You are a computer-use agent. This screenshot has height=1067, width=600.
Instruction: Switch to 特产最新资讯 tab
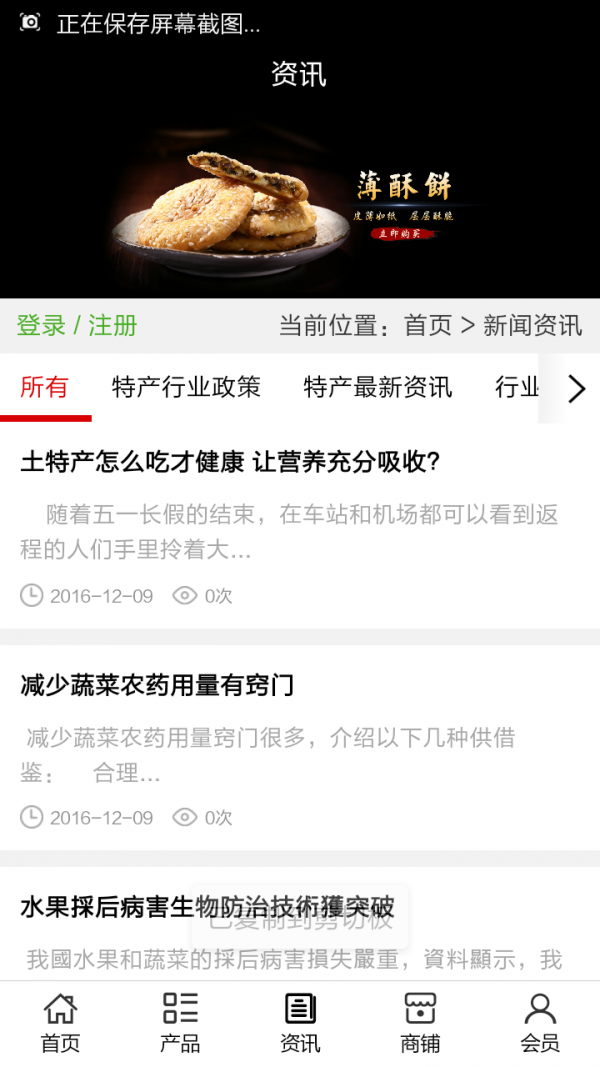point(378,387)
